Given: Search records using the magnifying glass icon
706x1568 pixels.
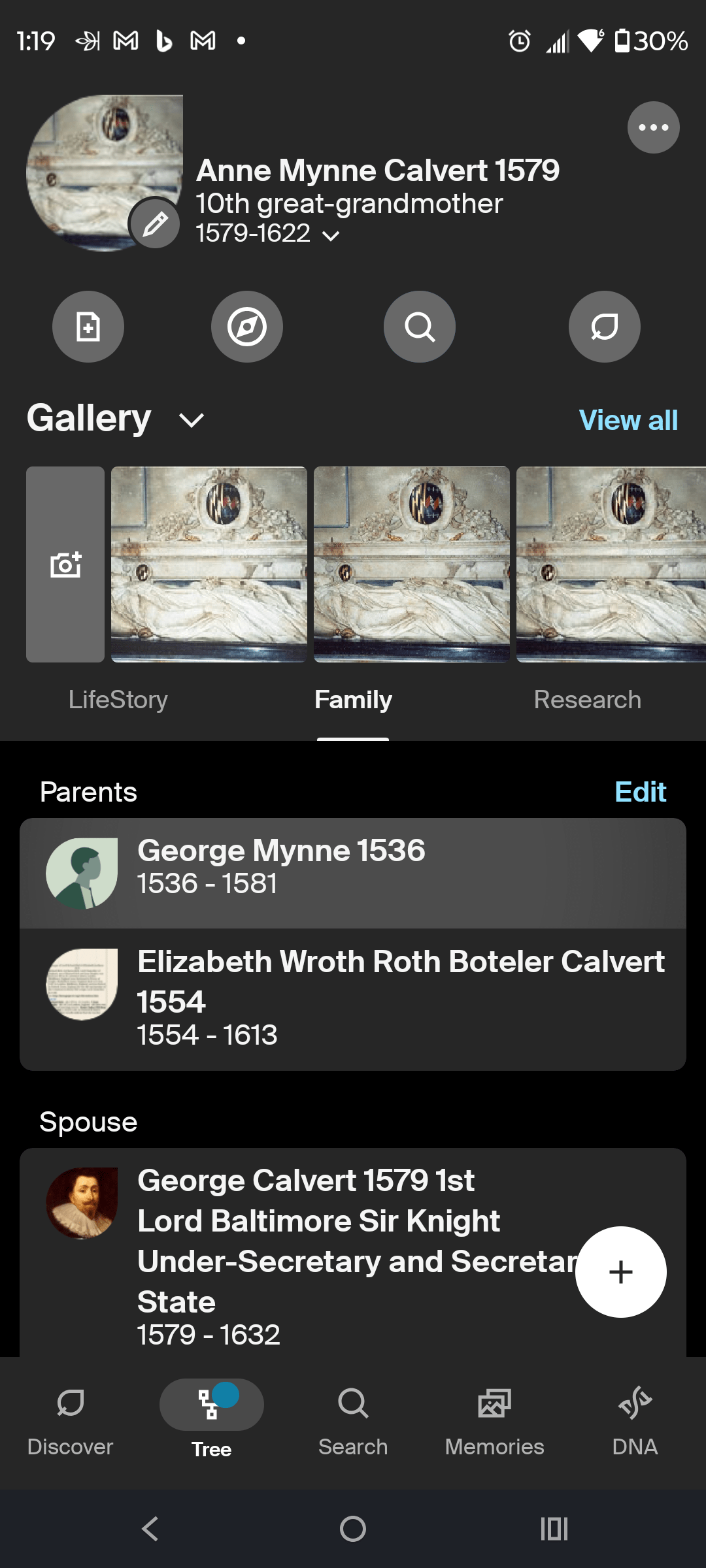Looking at the screenshot, I should pos(419,327).
